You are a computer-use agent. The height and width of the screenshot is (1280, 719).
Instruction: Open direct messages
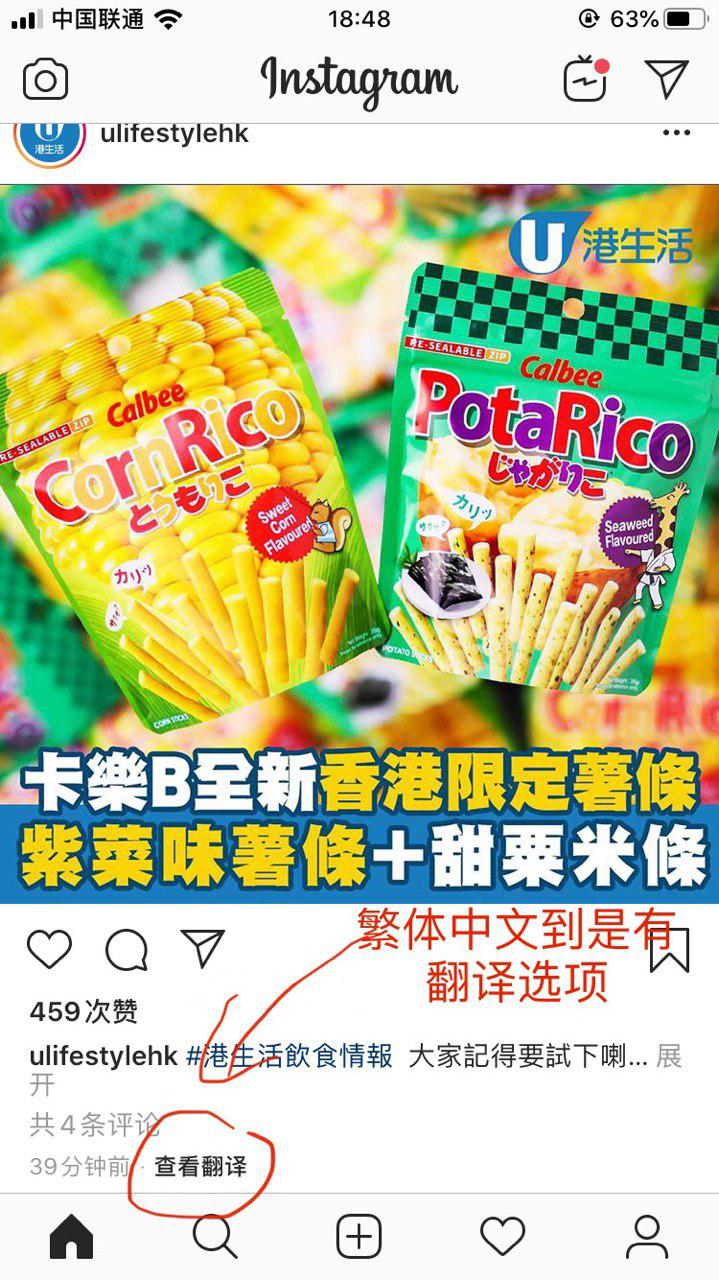[667, 80]
